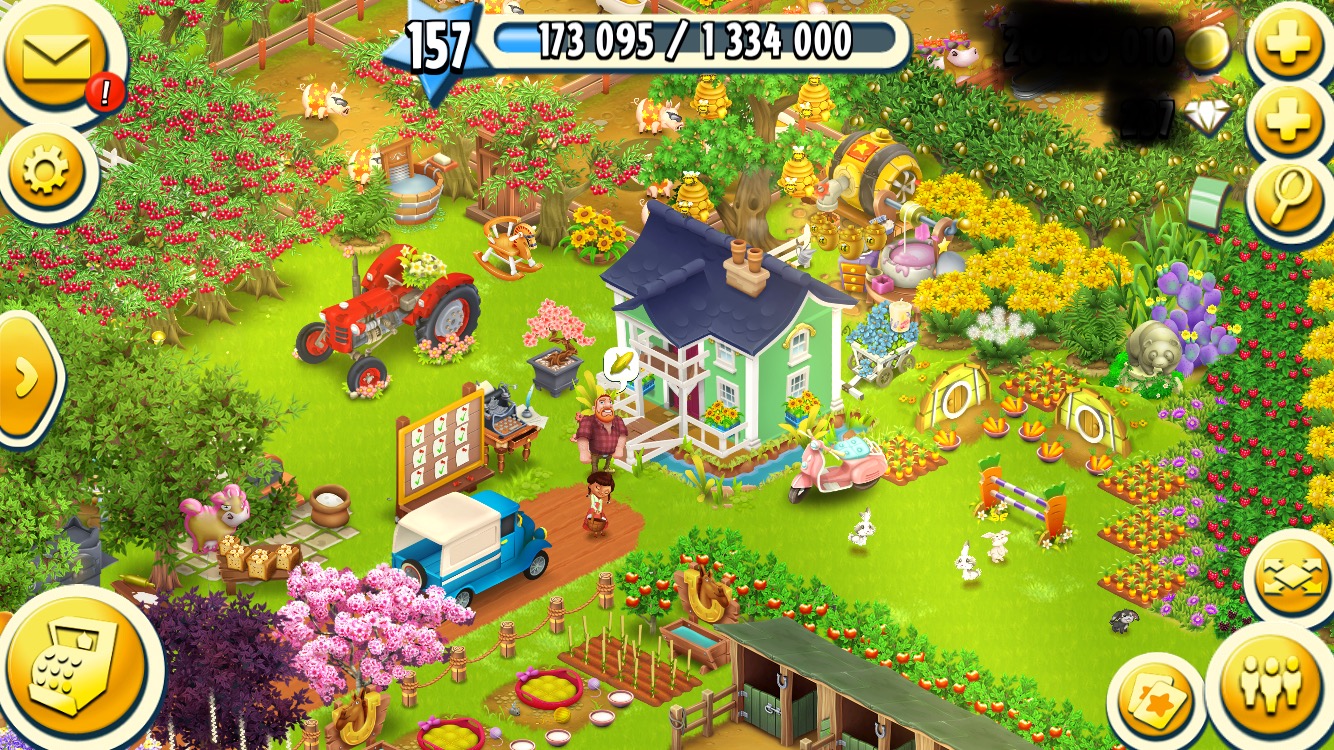Add more coins with the plus button

point(1289,44)
